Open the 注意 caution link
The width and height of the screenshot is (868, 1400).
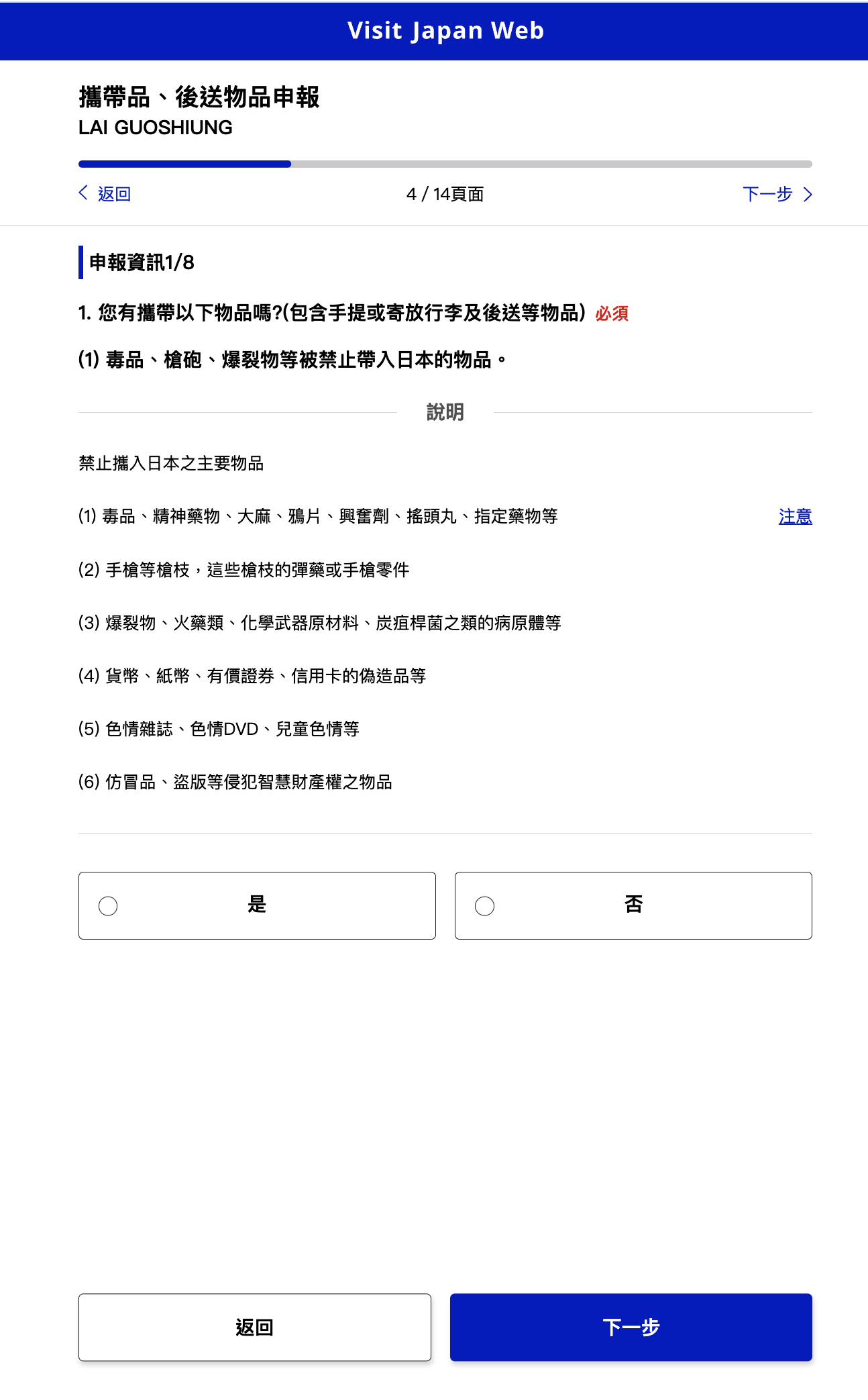[794, 517]
